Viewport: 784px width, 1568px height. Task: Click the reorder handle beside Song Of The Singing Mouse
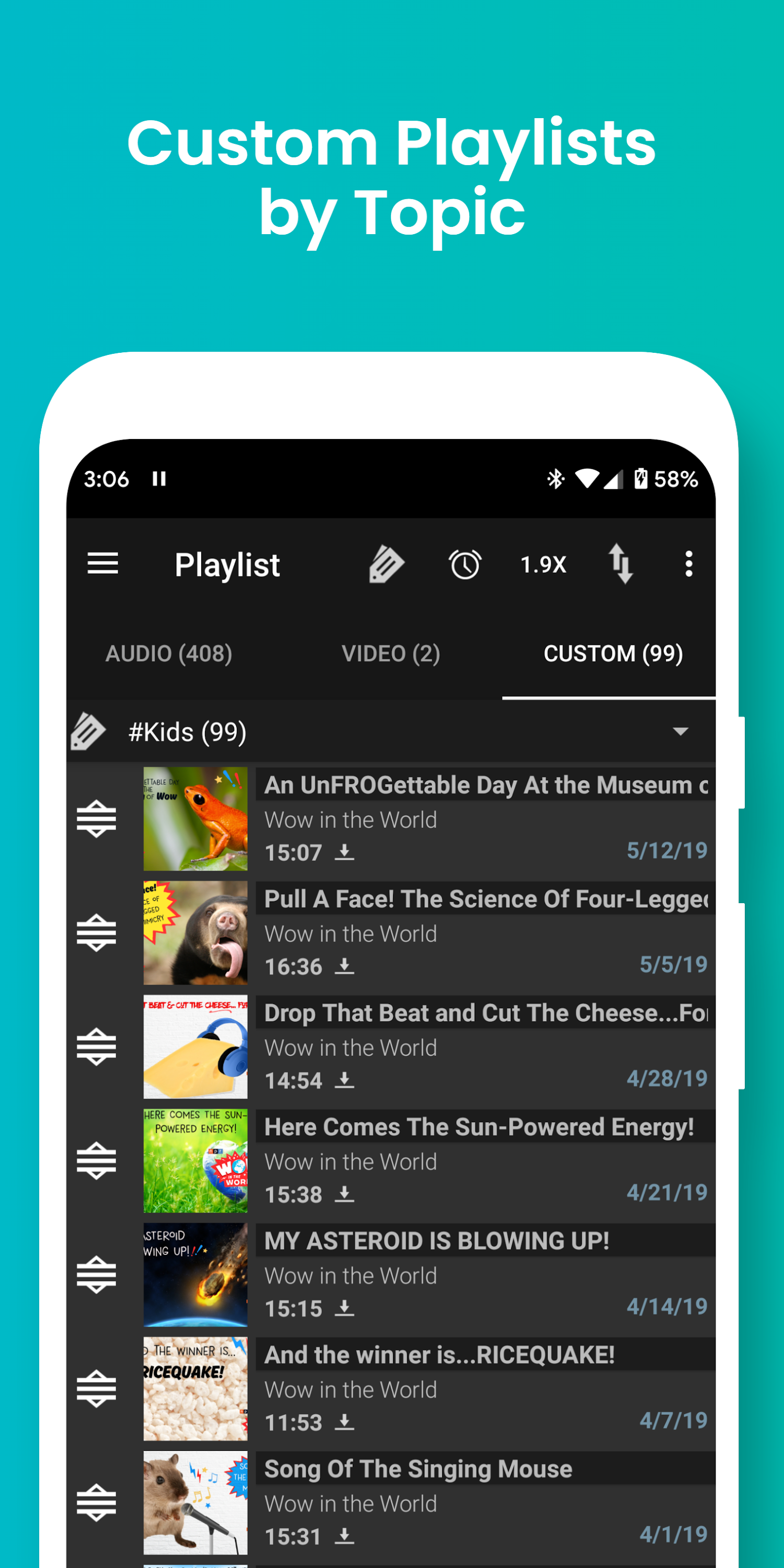pos(97,1501)
